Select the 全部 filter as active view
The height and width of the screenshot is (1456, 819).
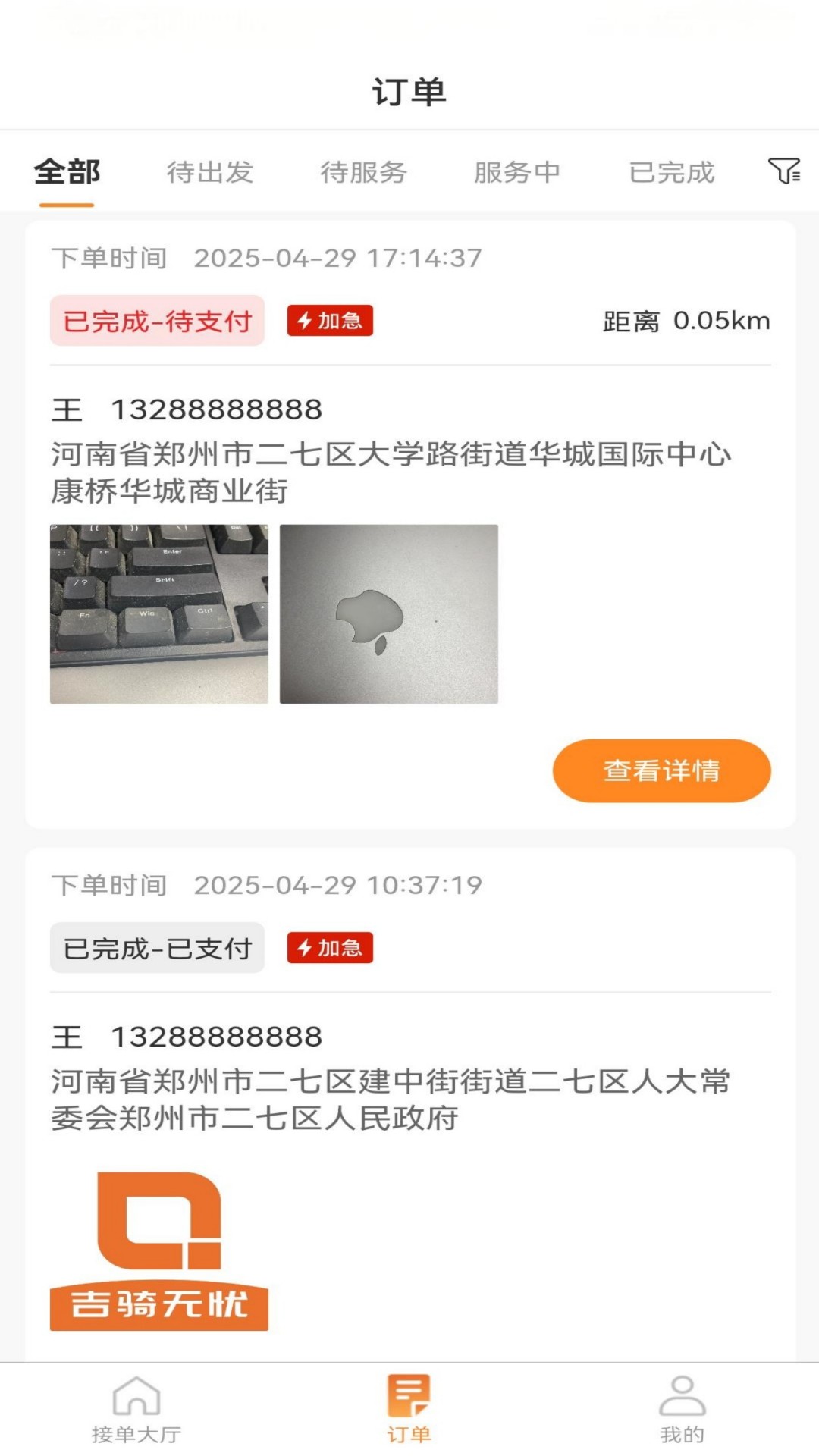67,173
